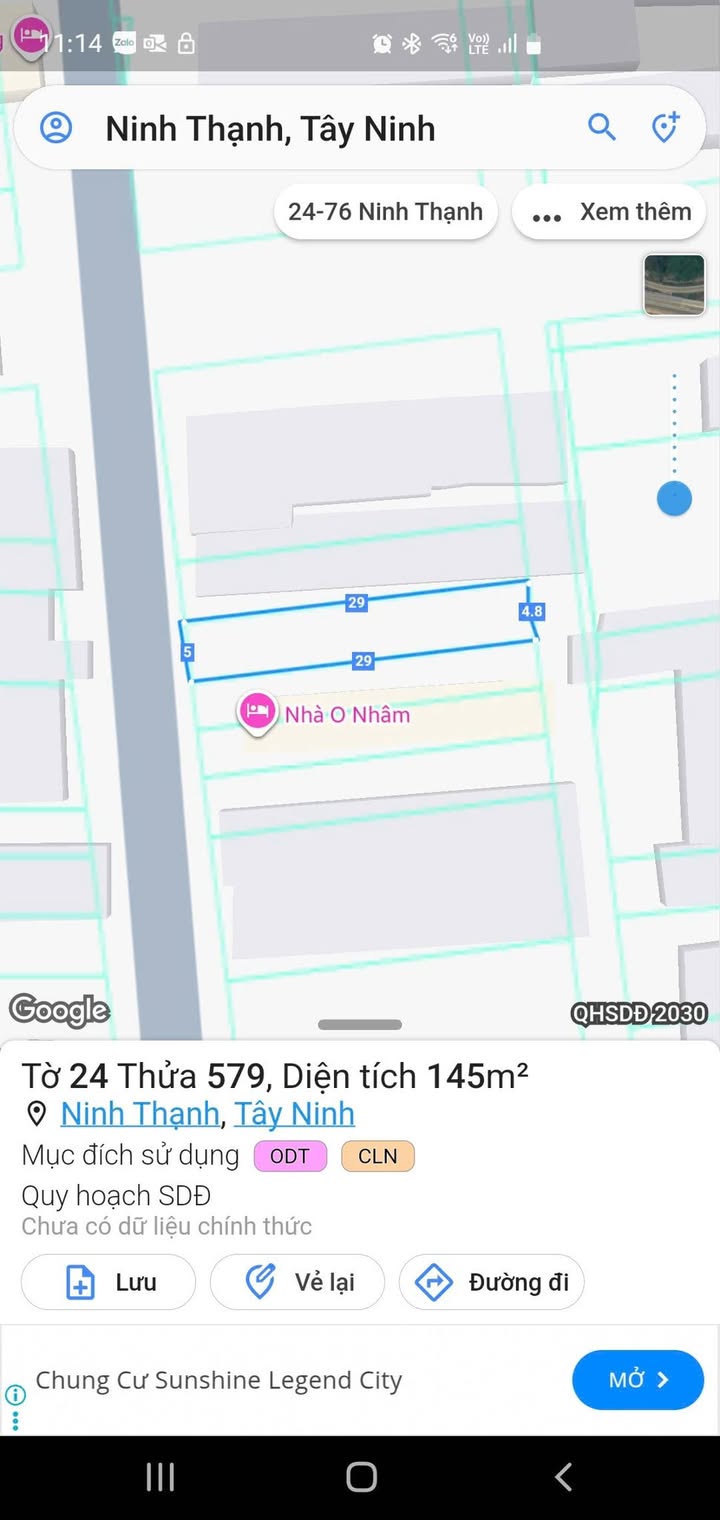
Task: Go back using the system back button
Action: 563,1477
